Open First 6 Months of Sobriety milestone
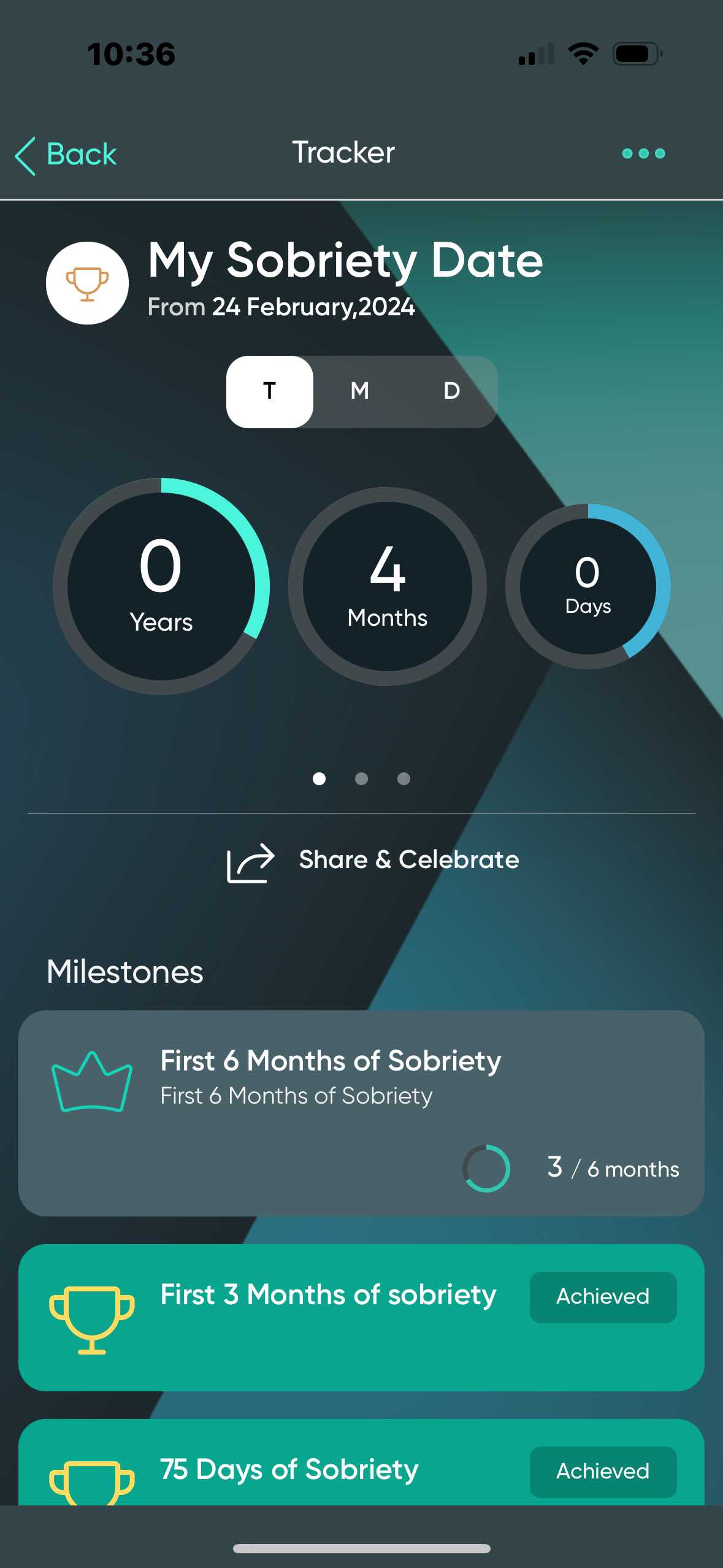This screenshot has height=1568, width=723. click(361, 1113)
